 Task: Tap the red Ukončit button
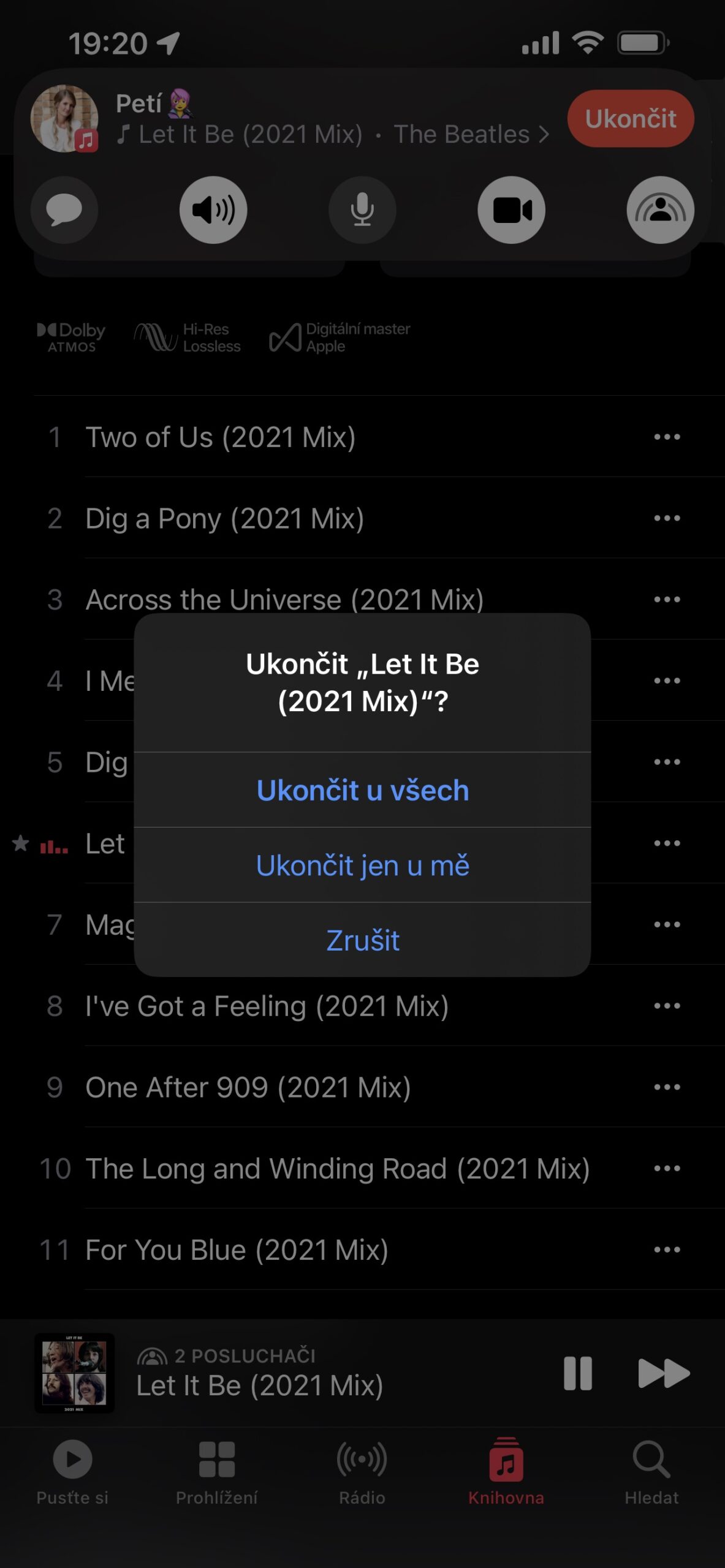tap(630, 119)
